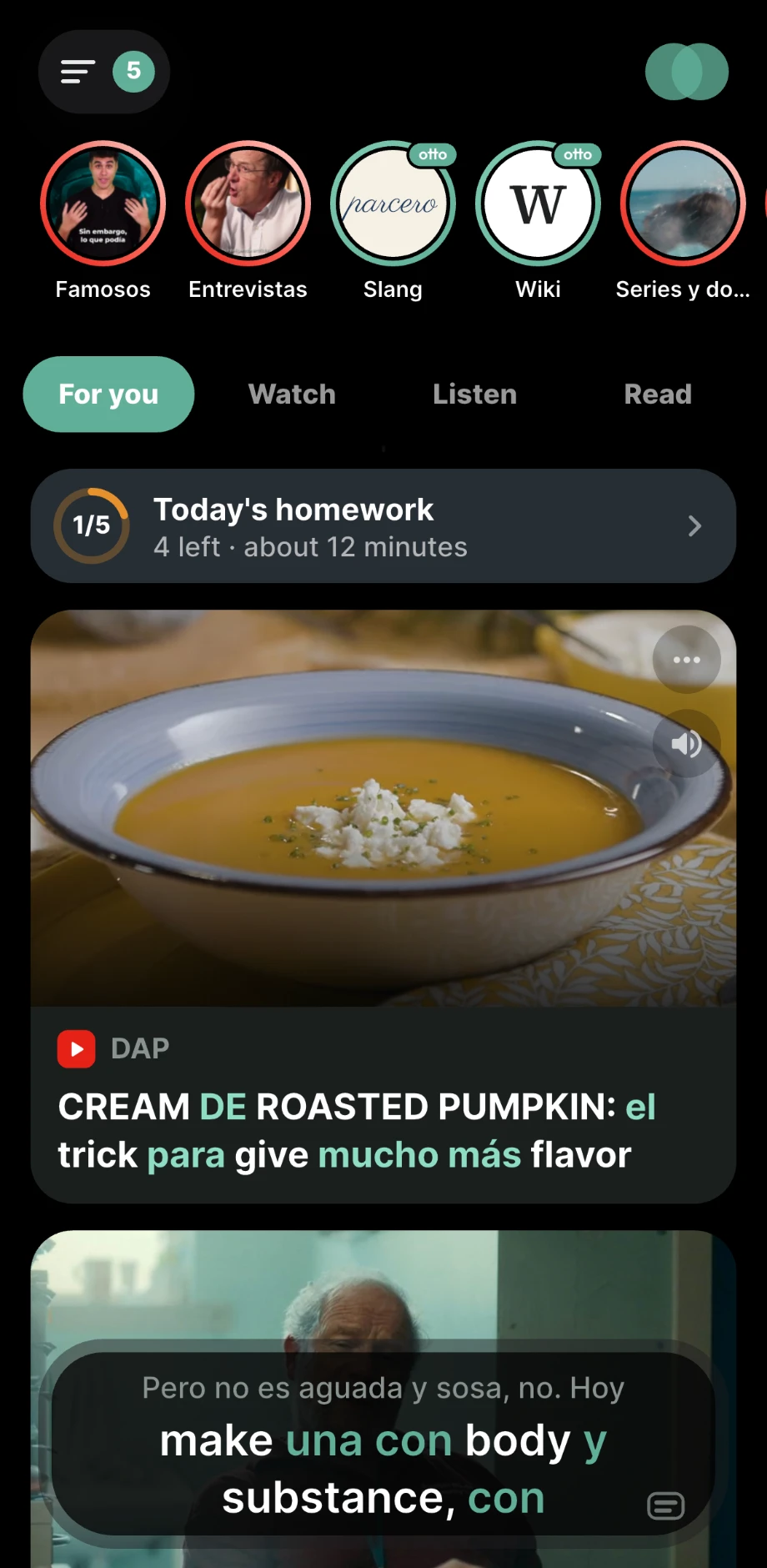Image resolution: width=767 pixels, height=1568 pixels.
Task: Open the Cream de Roasted Pumpkin video card
Action: 383,907
